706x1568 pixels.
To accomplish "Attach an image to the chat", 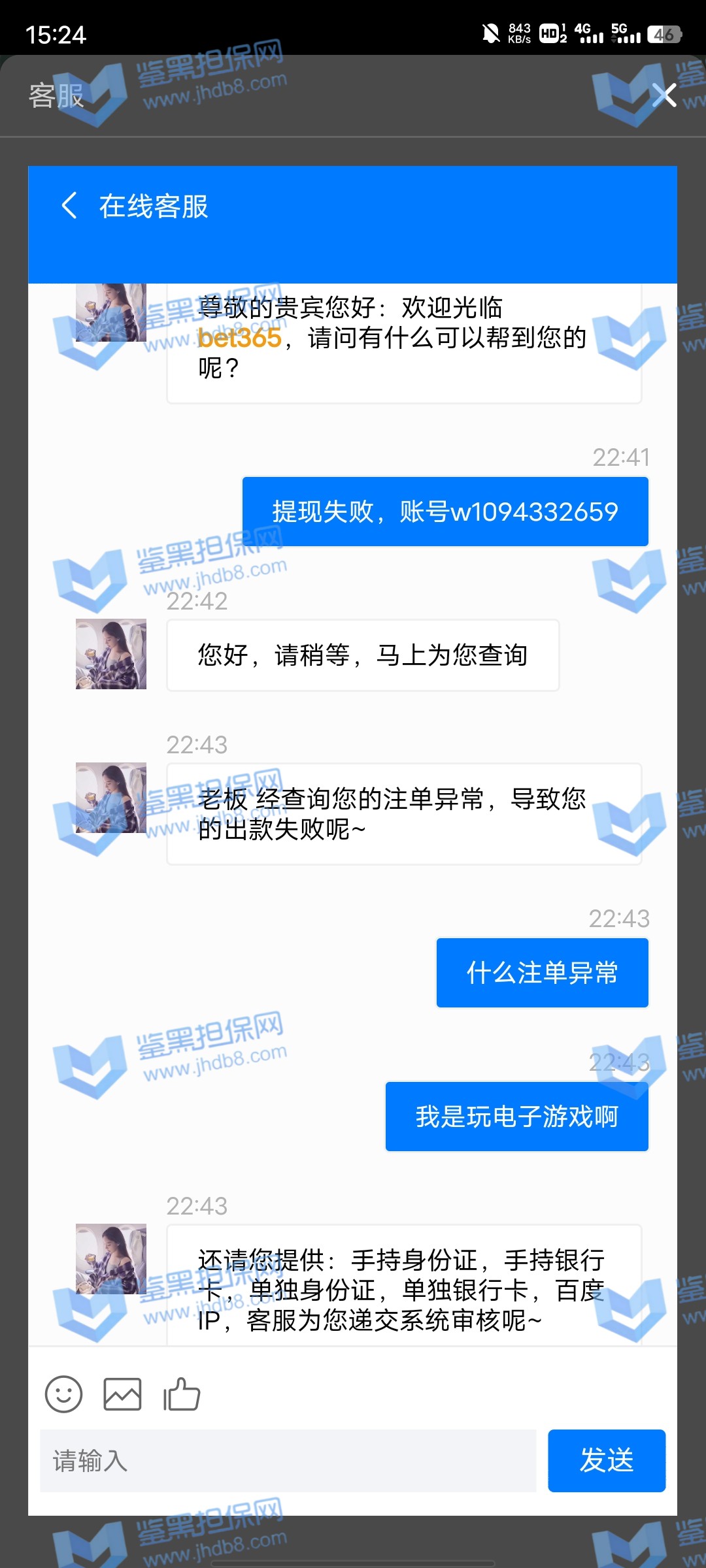I will click(122, 1394).
